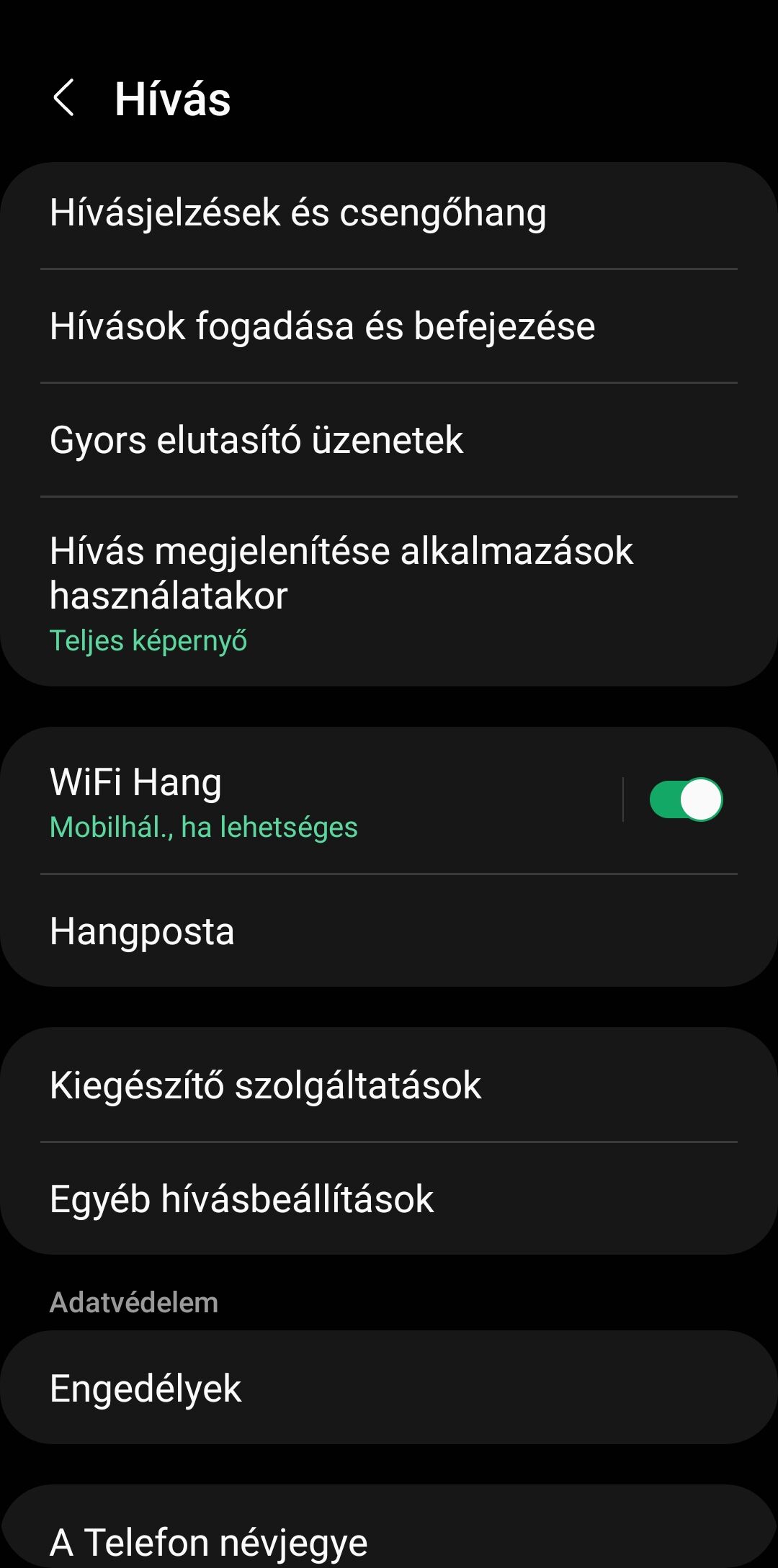Open Hívások fogadása és befejezése
The image size is (778, 1568).
click(x=389, y=326)
